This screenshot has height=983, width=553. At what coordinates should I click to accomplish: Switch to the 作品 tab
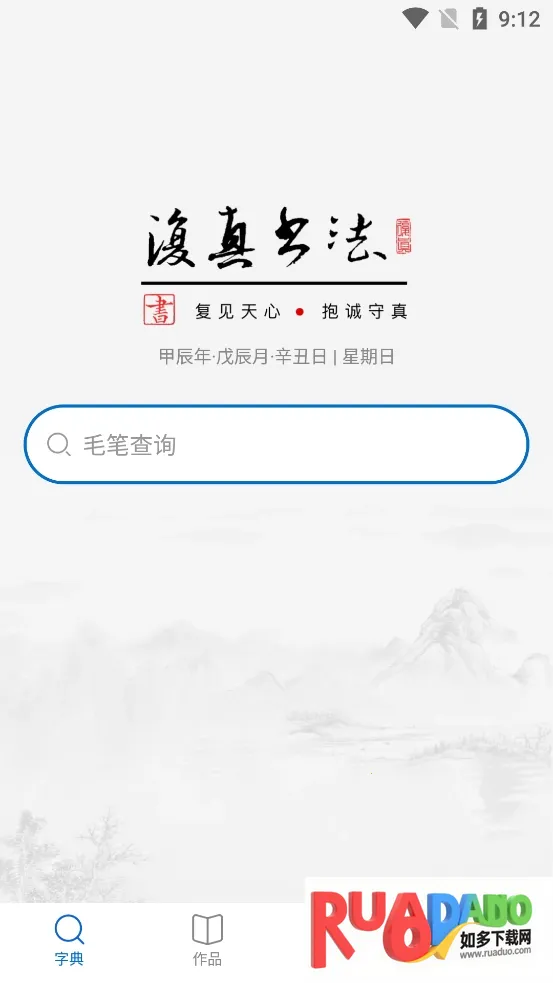click(207, 940)
